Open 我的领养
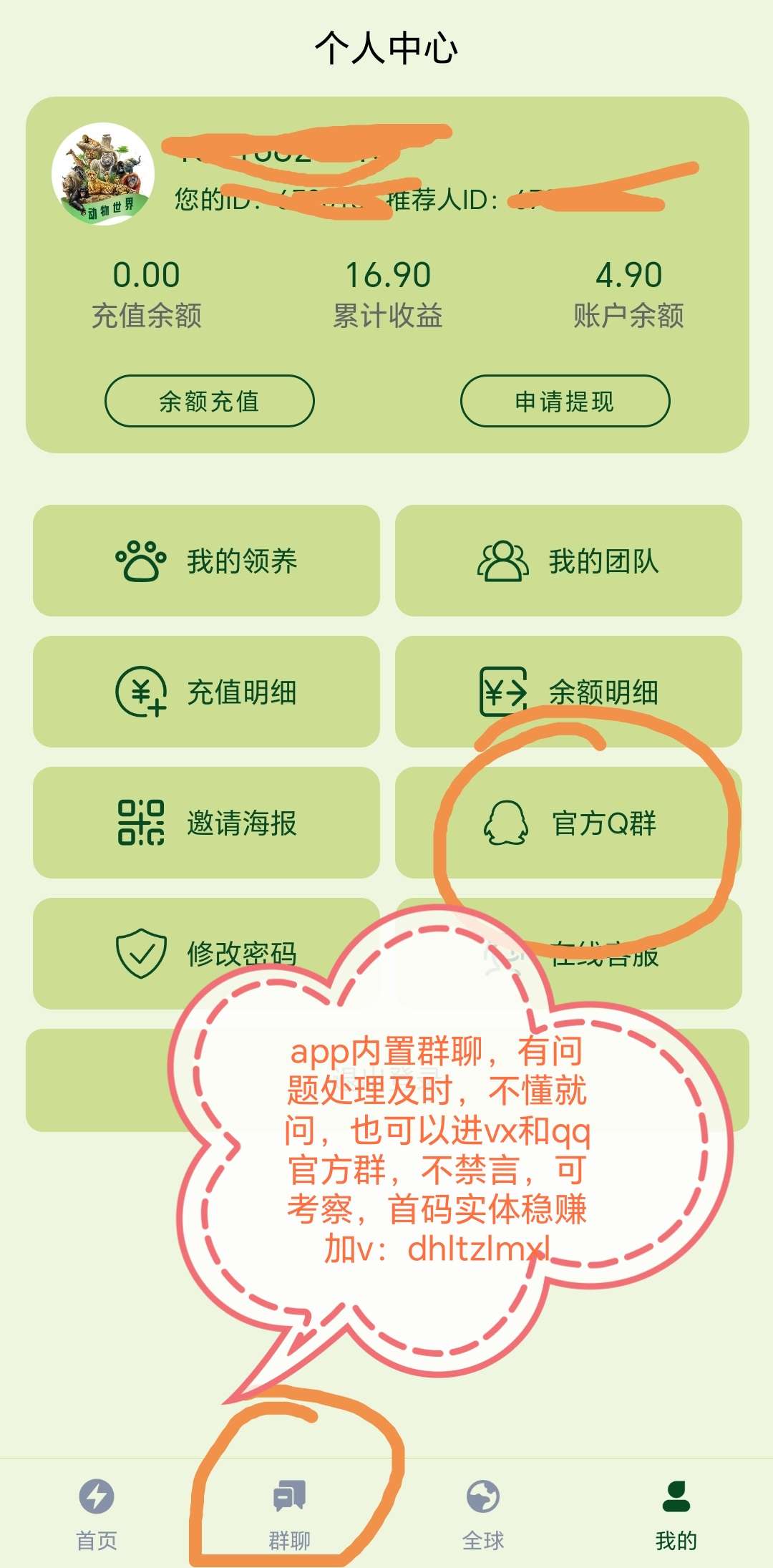773x1568 pixels. [x=206, y=561]
